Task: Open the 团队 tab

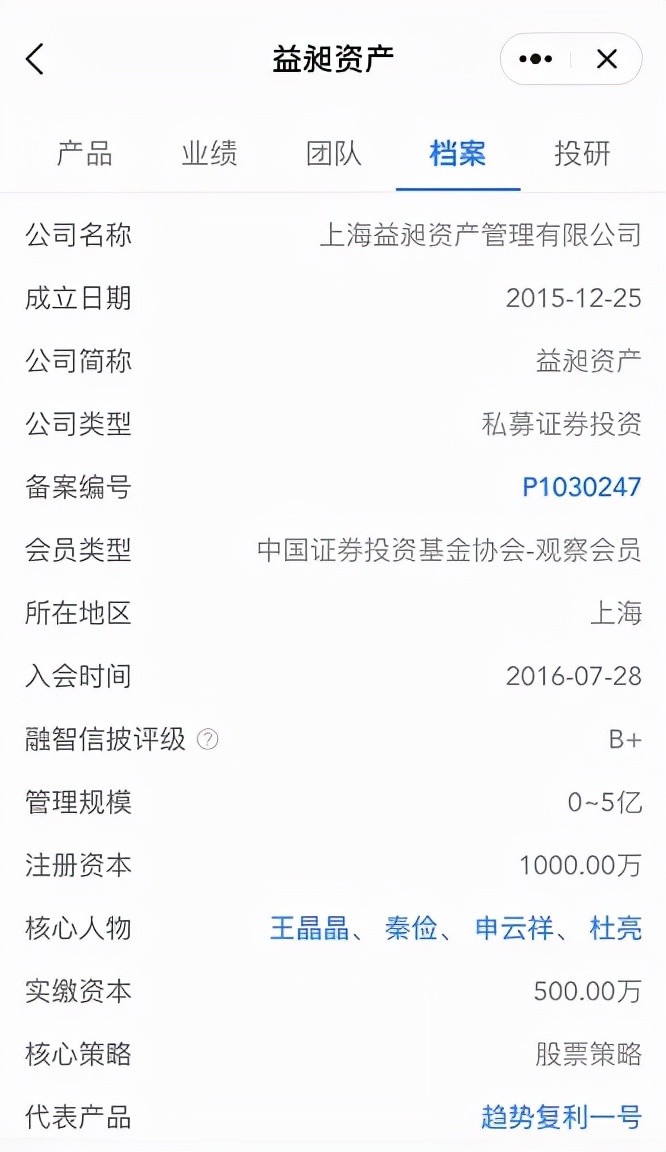Action: pos(334,154)
